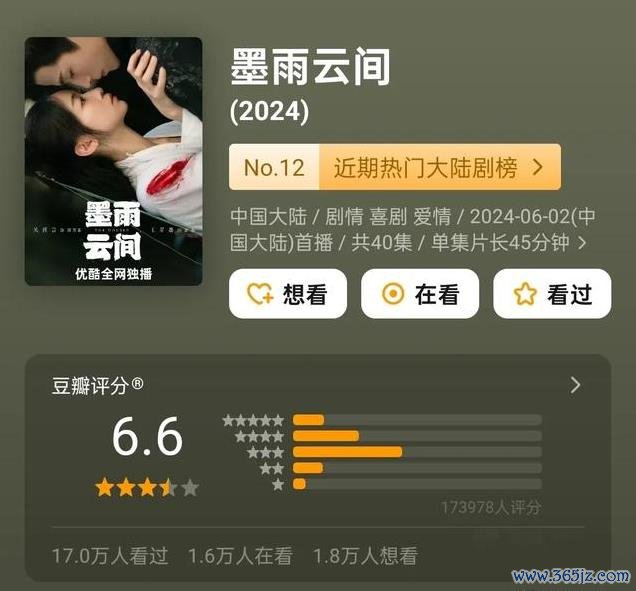The width and height of the screenshot is (636, 591).
Task: Open the 豆瓣评分 rating details
Action: pos(575,385)
